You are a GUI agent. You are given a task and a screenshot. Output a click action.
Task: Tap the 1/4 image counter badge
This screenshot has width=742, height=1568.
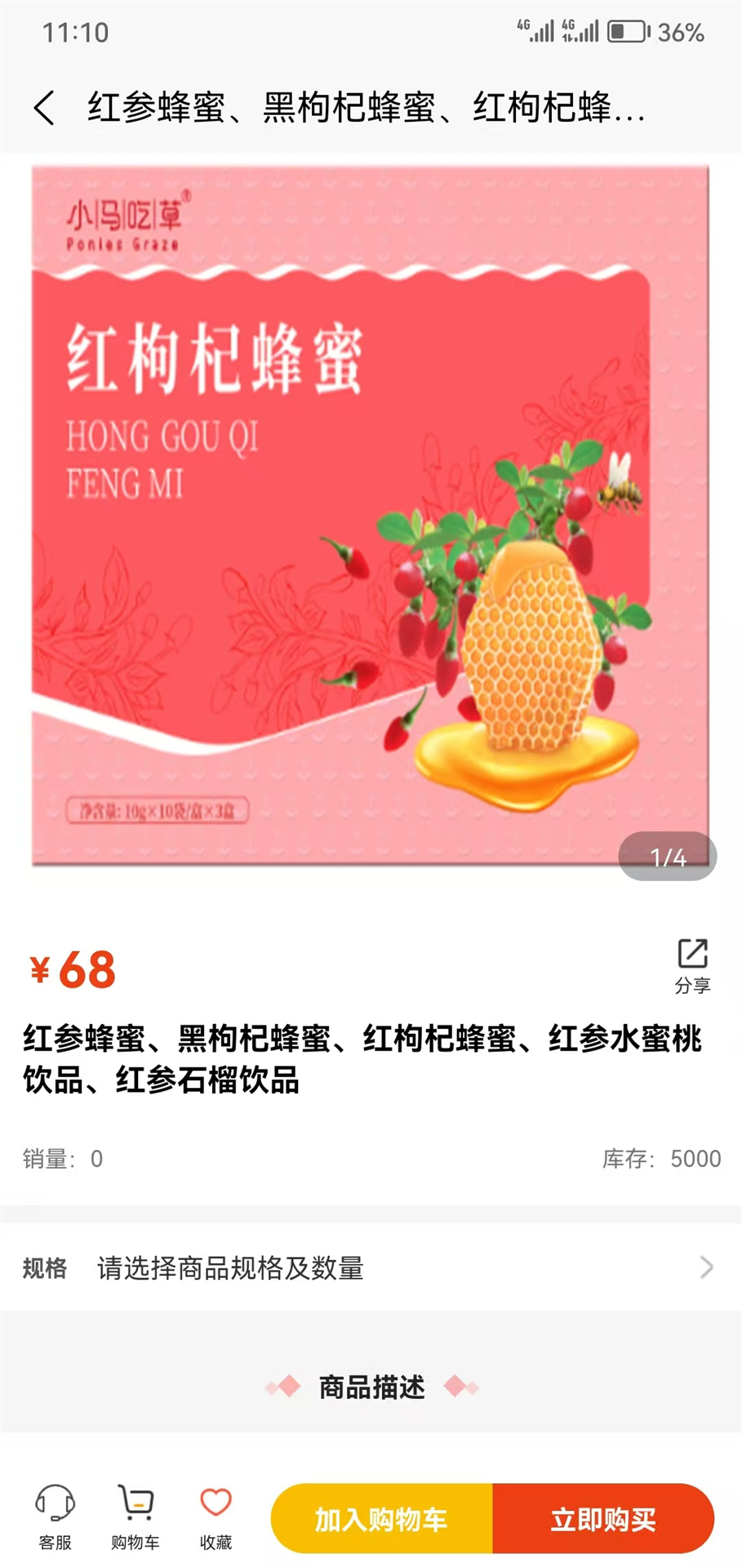coord(669,857)
